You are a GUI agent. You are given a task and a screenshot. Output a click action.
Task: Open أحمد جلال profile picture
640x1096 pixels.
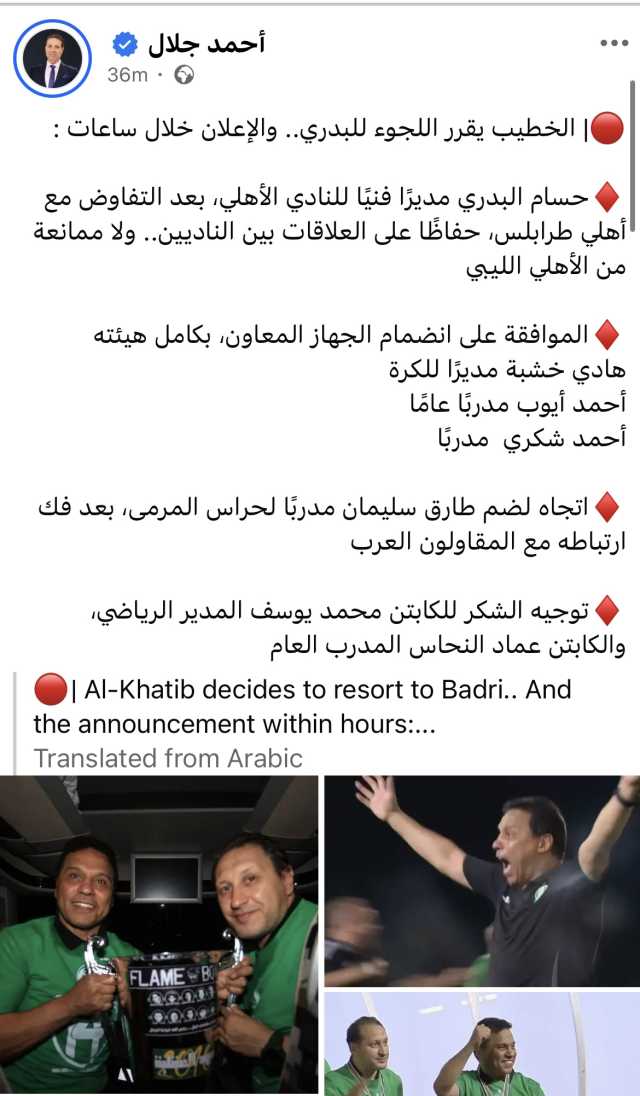tap(54, 57)
